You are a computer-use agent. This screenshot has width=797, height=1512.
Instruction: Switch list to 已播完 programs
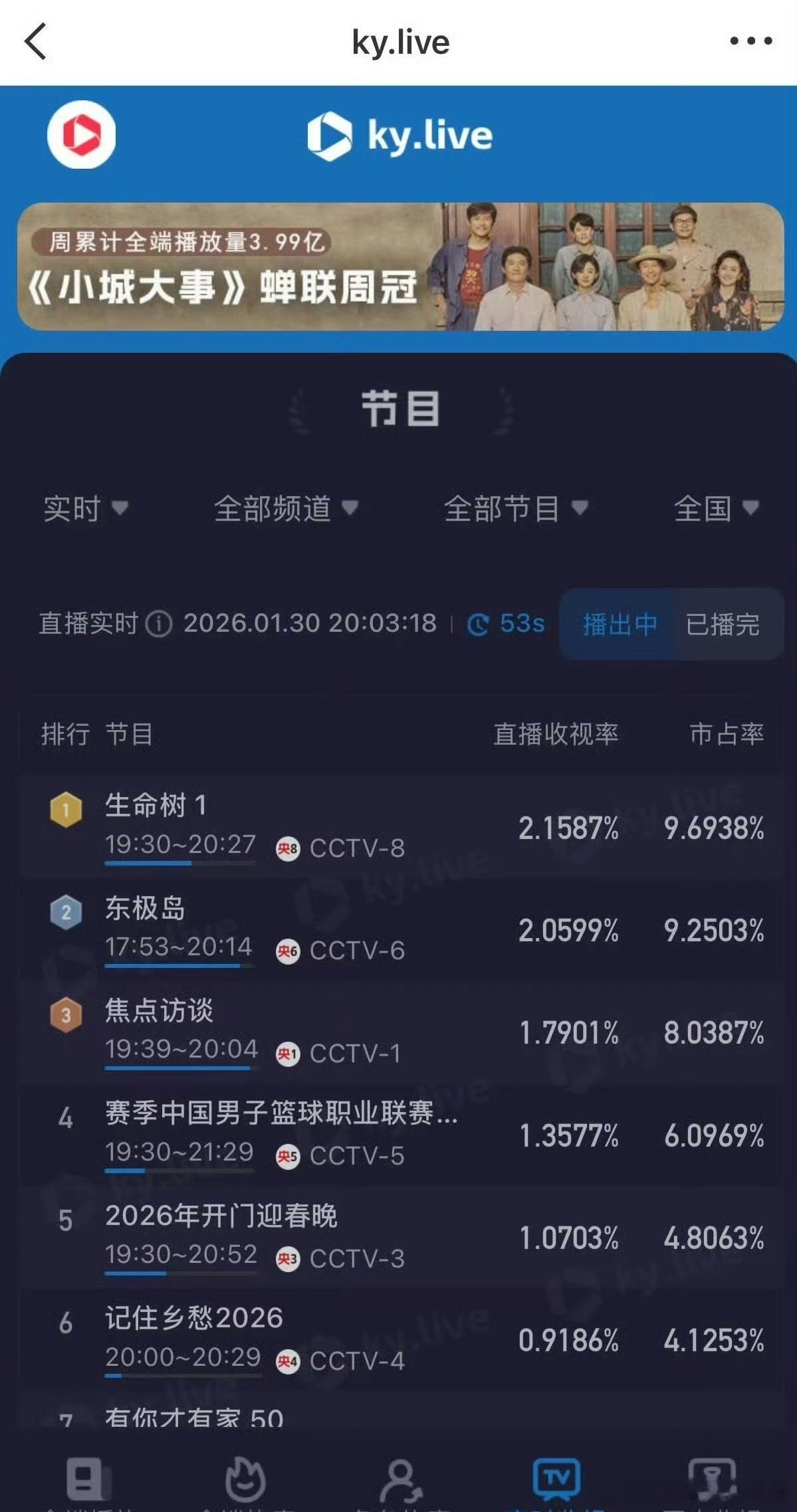coord(724,625)
